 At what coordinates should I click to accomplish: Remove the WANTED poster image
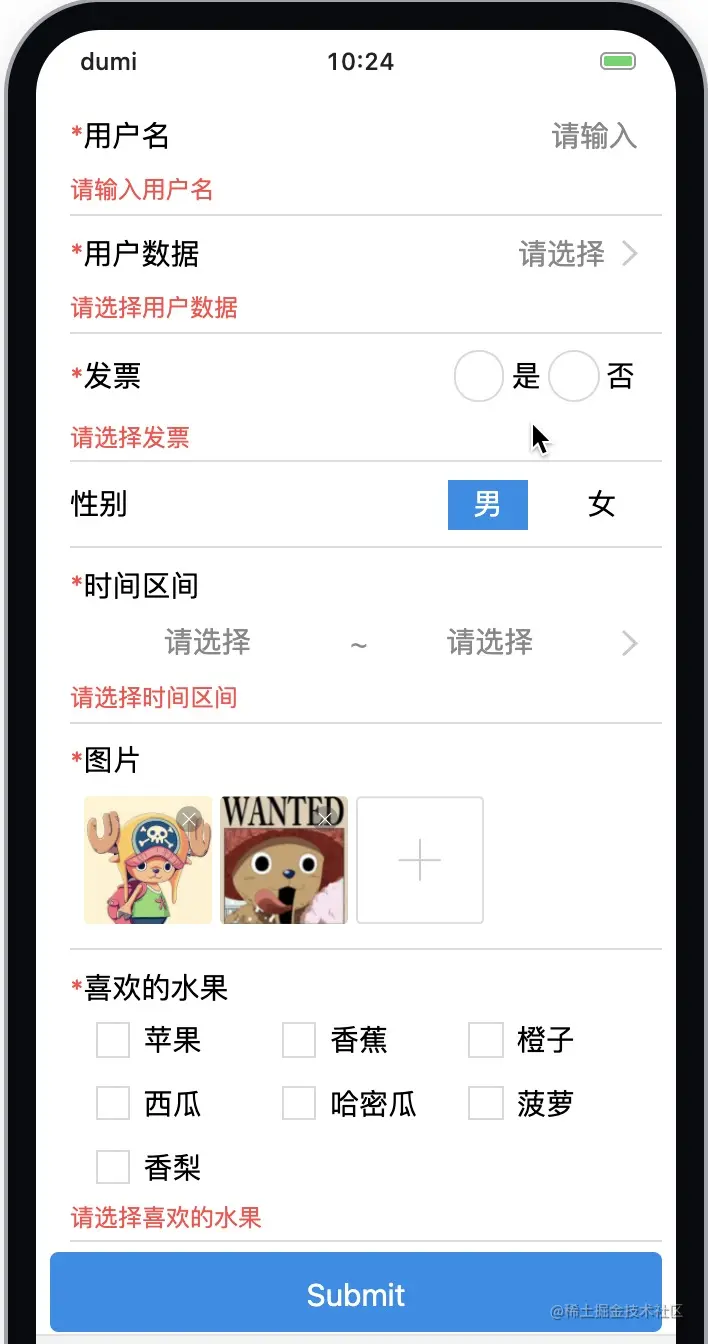pyautogui.click(x=324, y=819)
